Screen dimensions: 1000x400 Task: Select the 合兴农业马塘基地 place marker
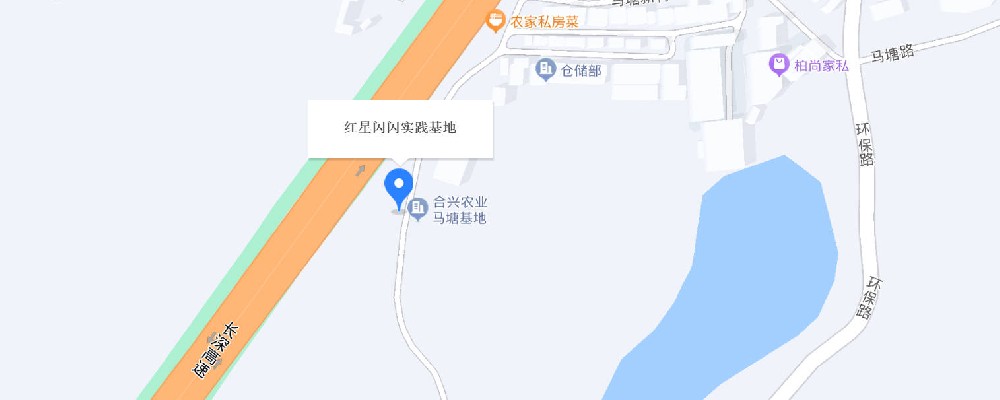click(417, 206)
